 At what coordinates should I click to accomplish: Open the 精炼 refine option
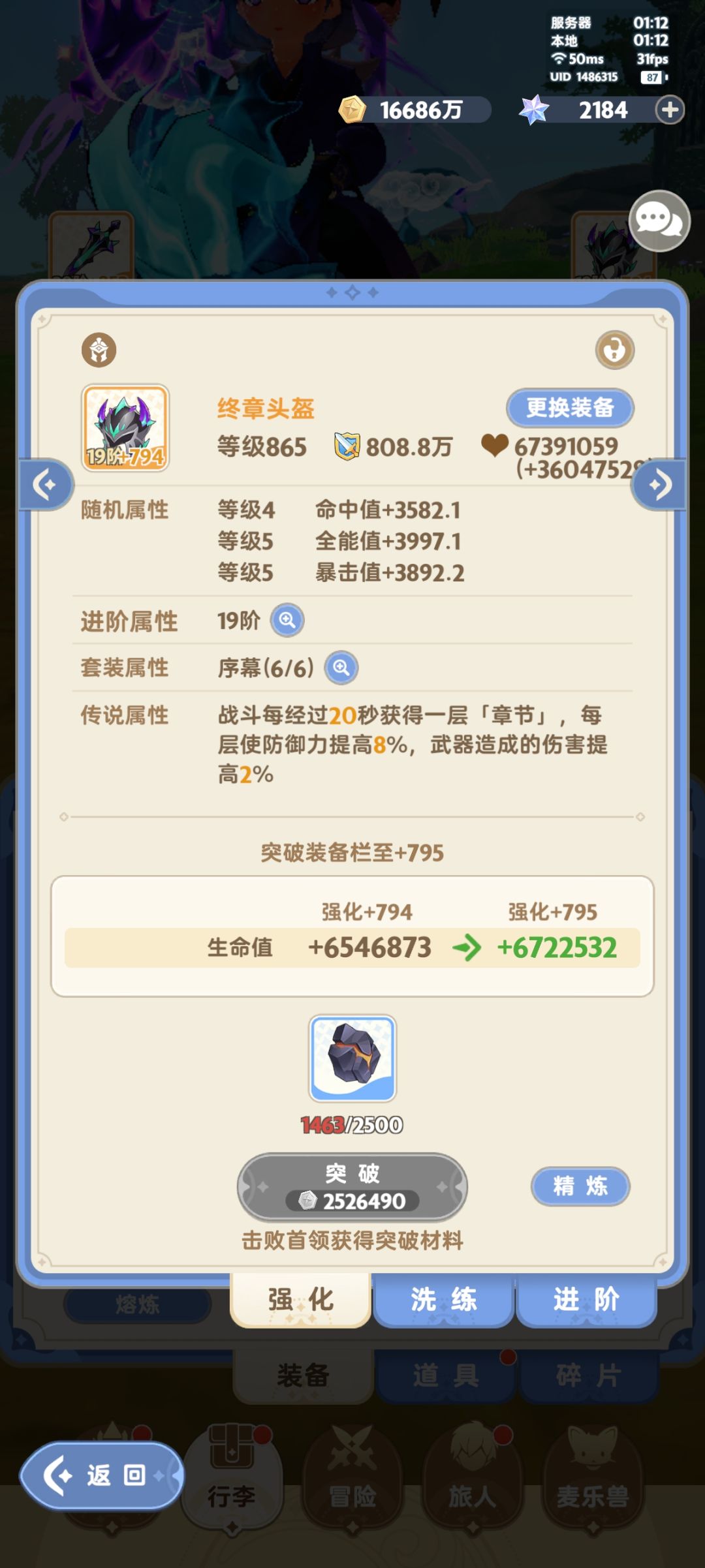point(580,1186)
